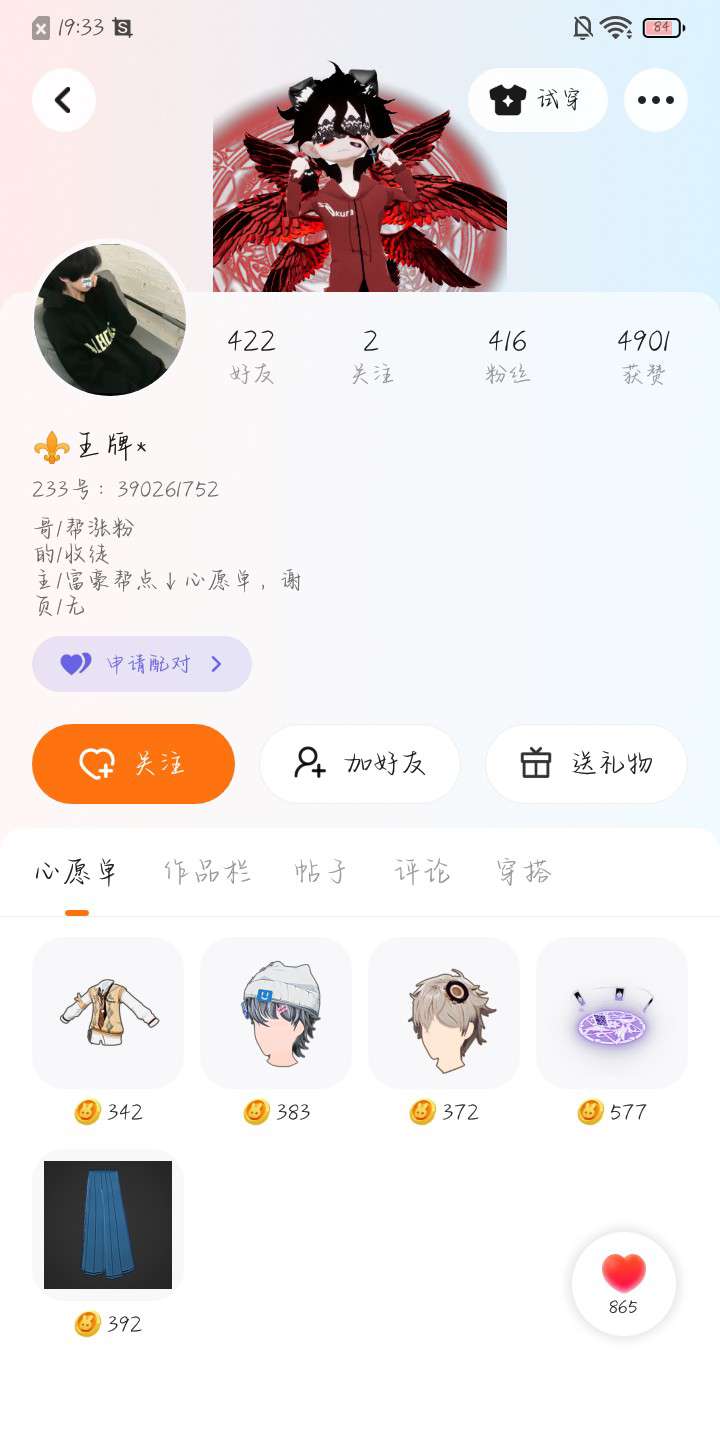
Task: Tap the 试穿 try-on button
Action: coord(537,100)
